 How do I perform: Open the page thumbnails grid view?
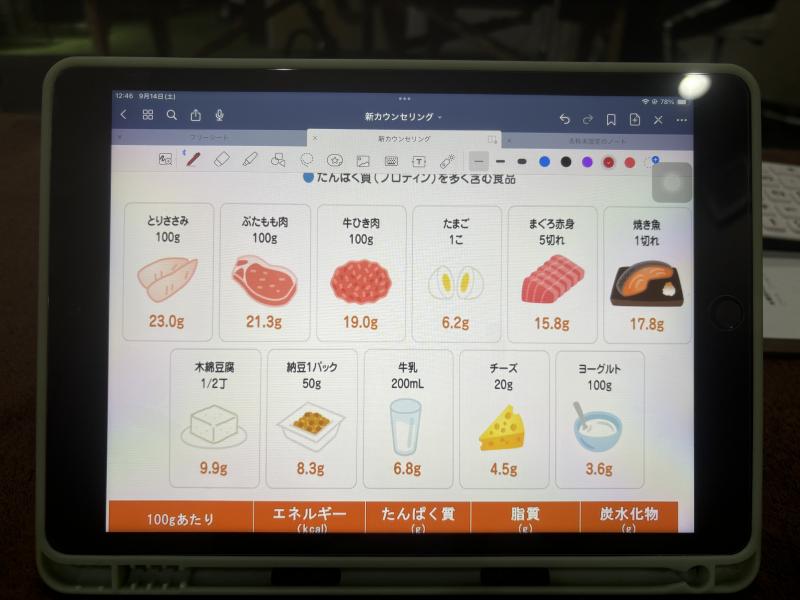tap(148, 115)
